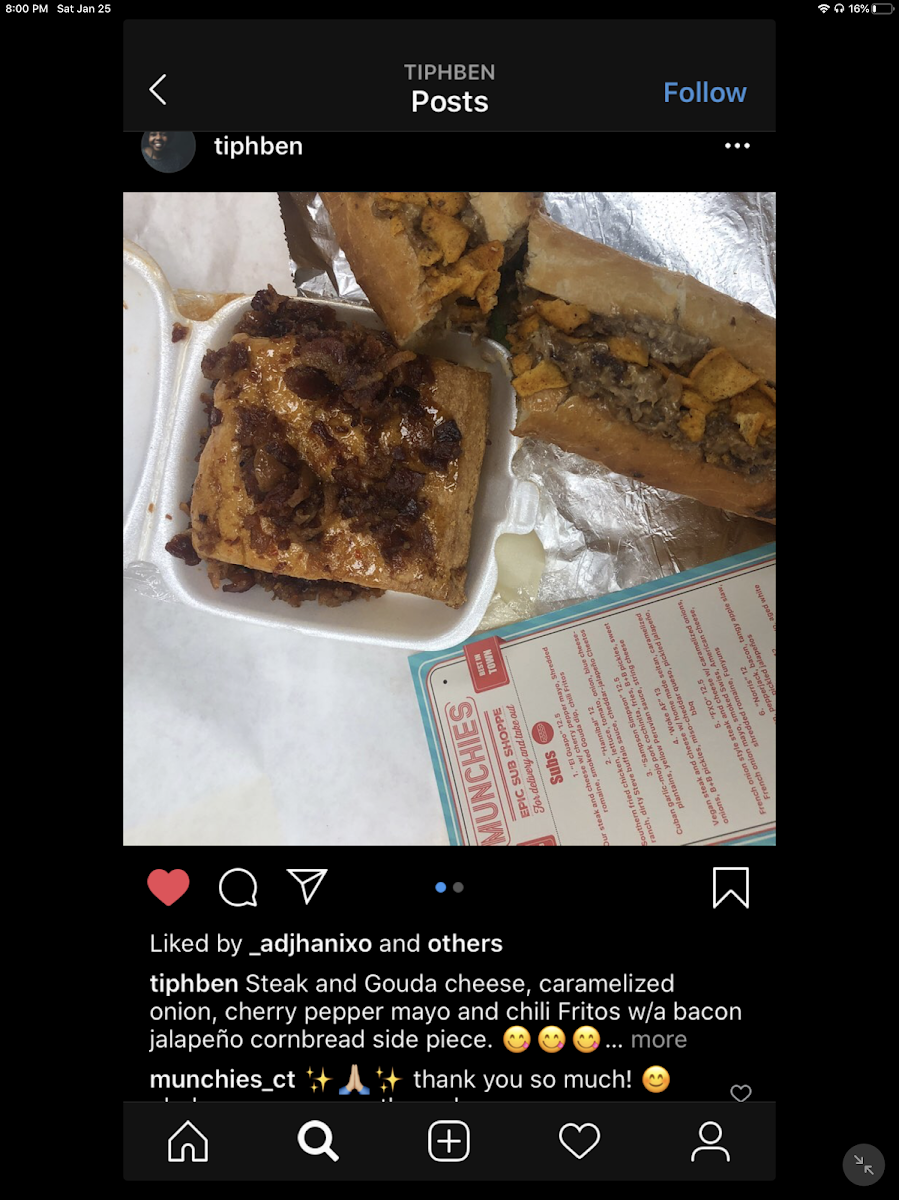The width and height of the screenshot is (899, 1200).
Task: Go back from the Posts screen
Action: [157, 90]
